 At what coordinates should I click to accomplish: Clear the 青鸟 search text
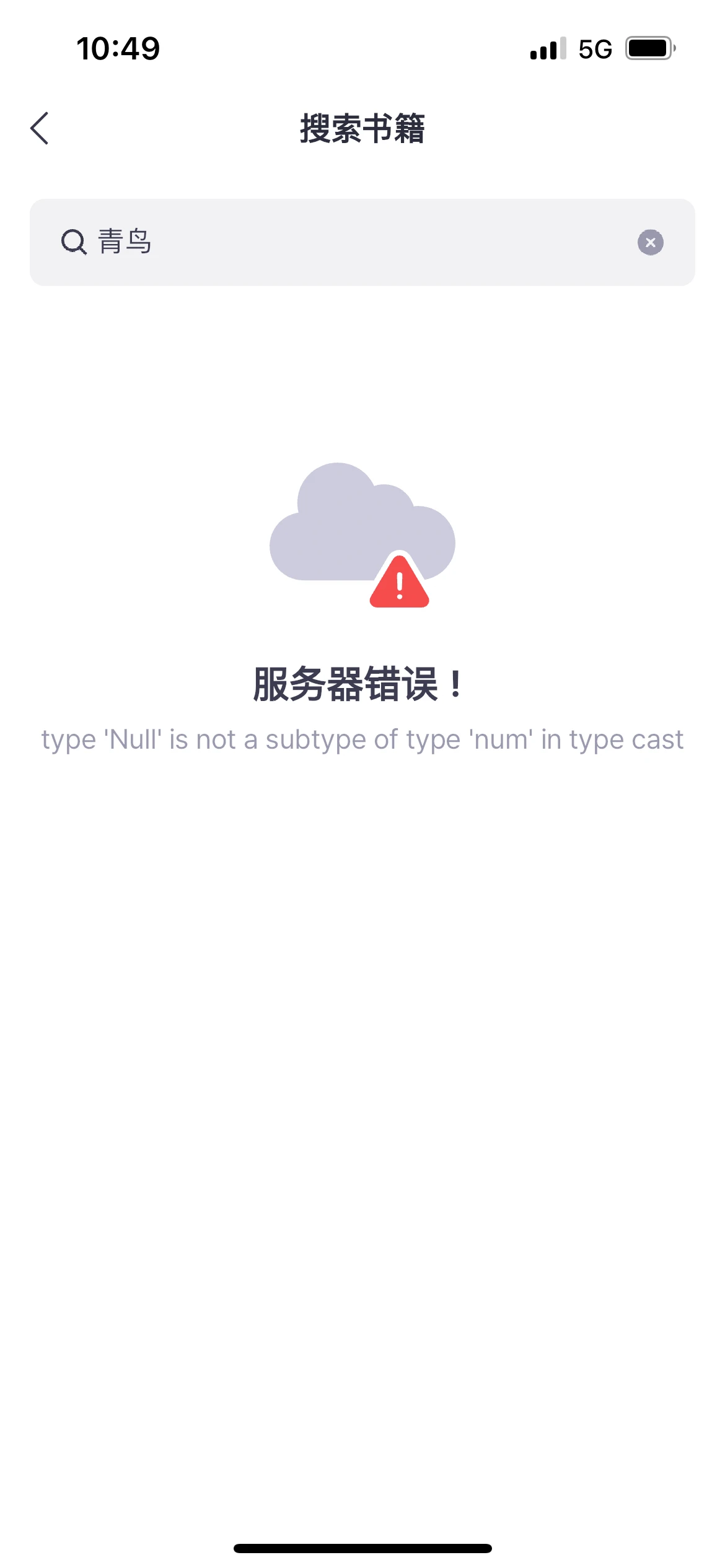pyautogui.click(x=650, y=242)
